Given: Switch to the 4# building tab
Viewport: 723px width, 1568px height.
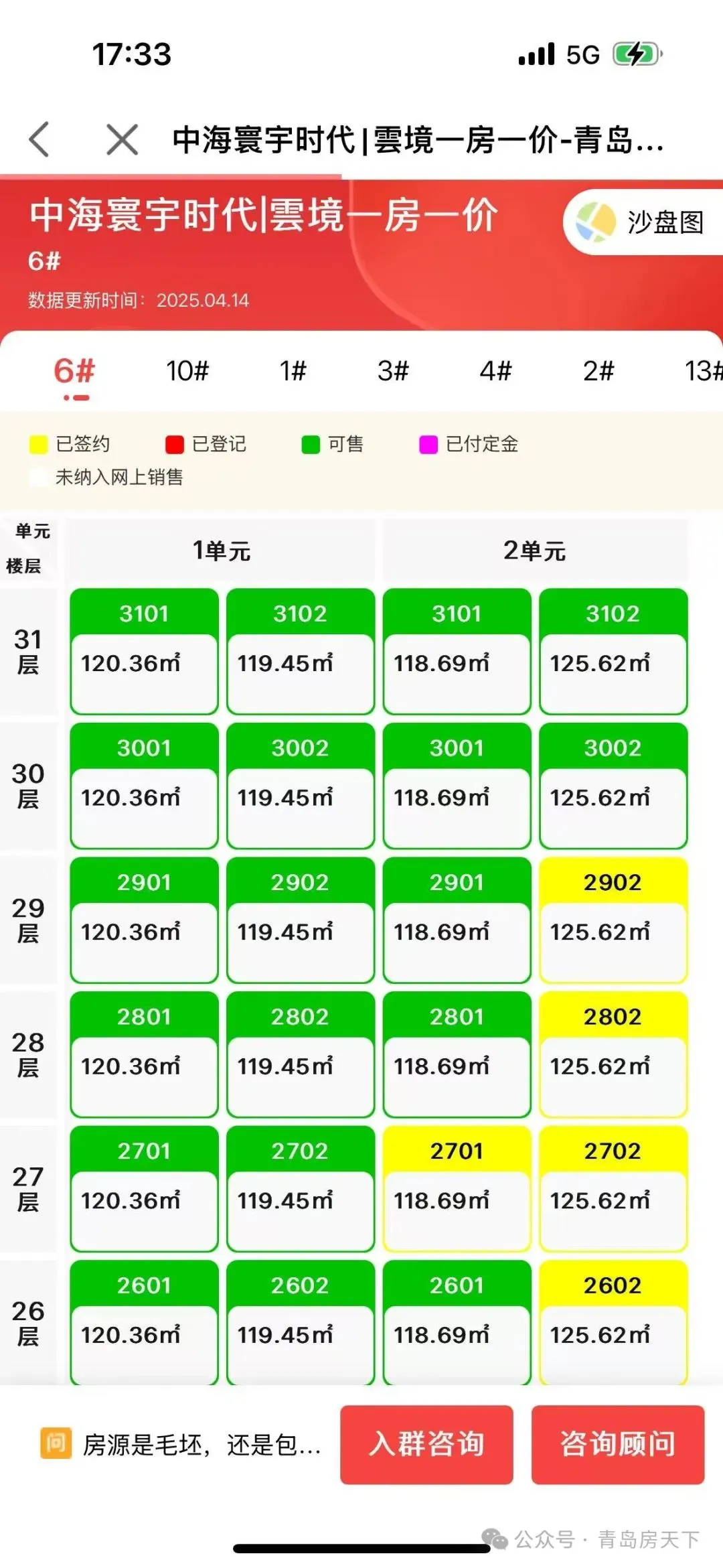Looking at the screenshot, I should tap(495, 370).
